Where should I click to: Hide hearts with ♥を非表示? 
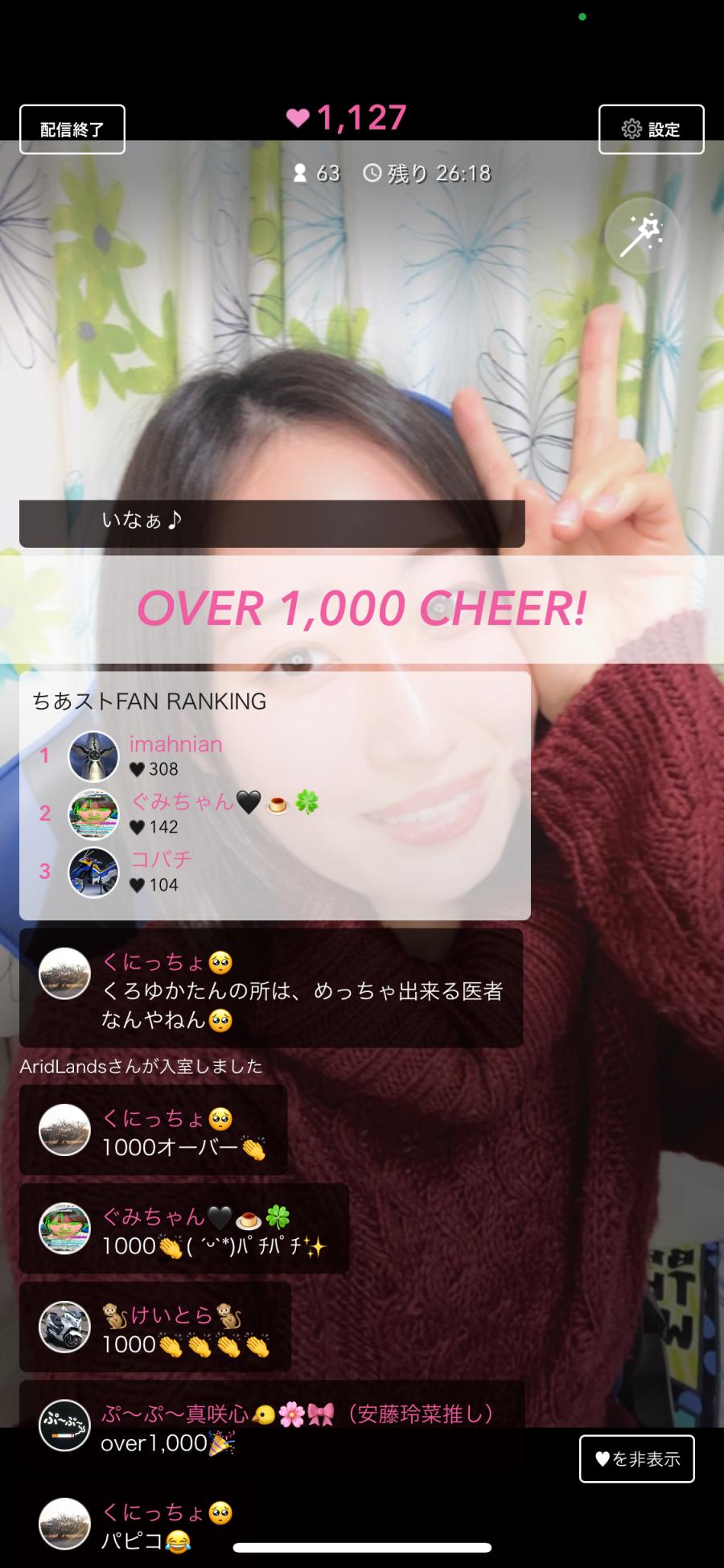[x=636, y=1459]
